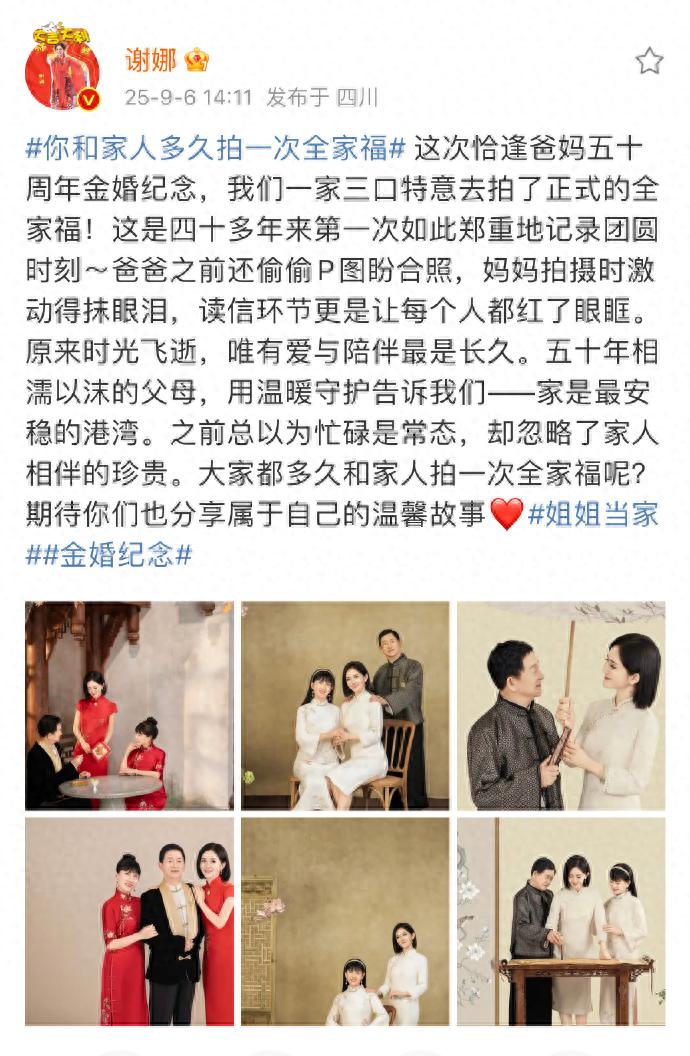View first photo with red dresses at table
Viewport: 690px width, 1056px height.
coord(129,705)
